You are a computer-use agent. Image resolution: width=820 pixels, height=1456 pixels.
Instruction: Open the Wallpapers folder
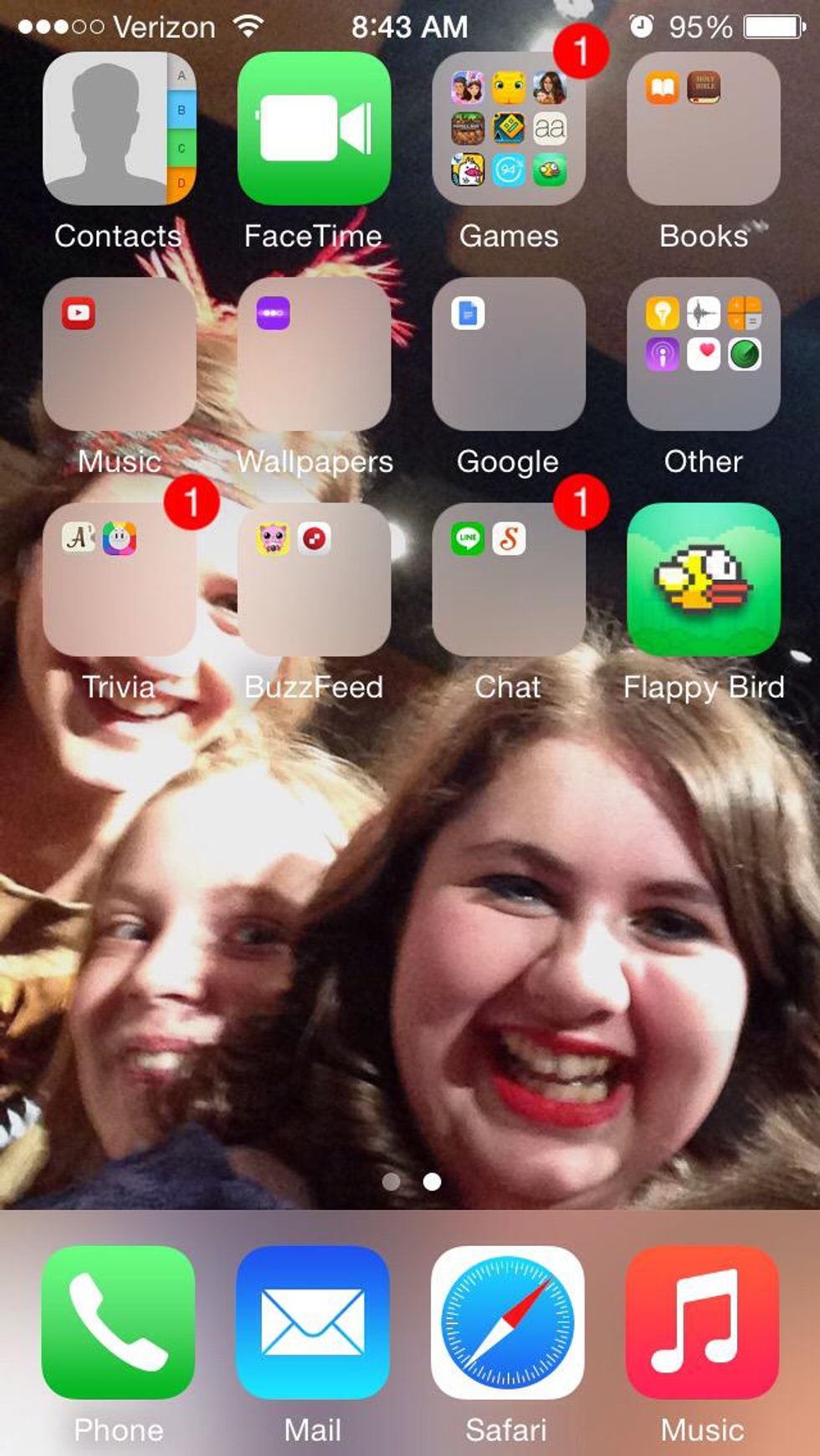[x=314, y=354]
